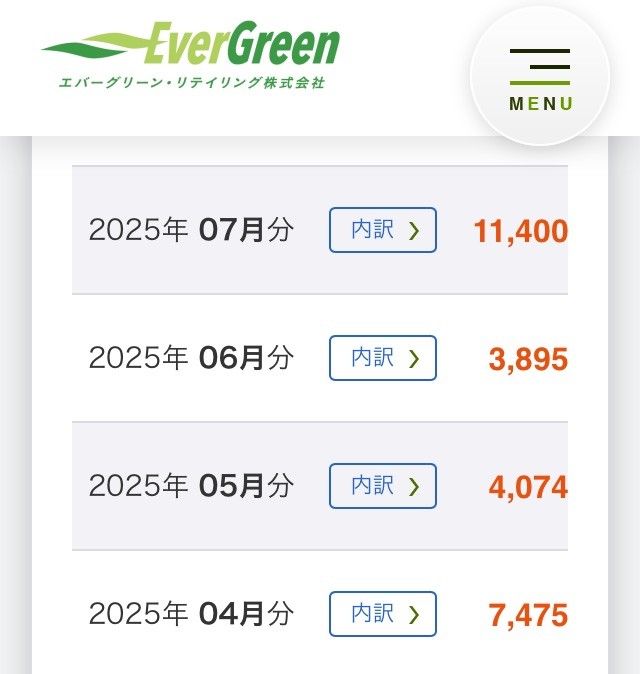
Task: Tap 内訳 button for 2025年 04月分
Action: point(383,614)
